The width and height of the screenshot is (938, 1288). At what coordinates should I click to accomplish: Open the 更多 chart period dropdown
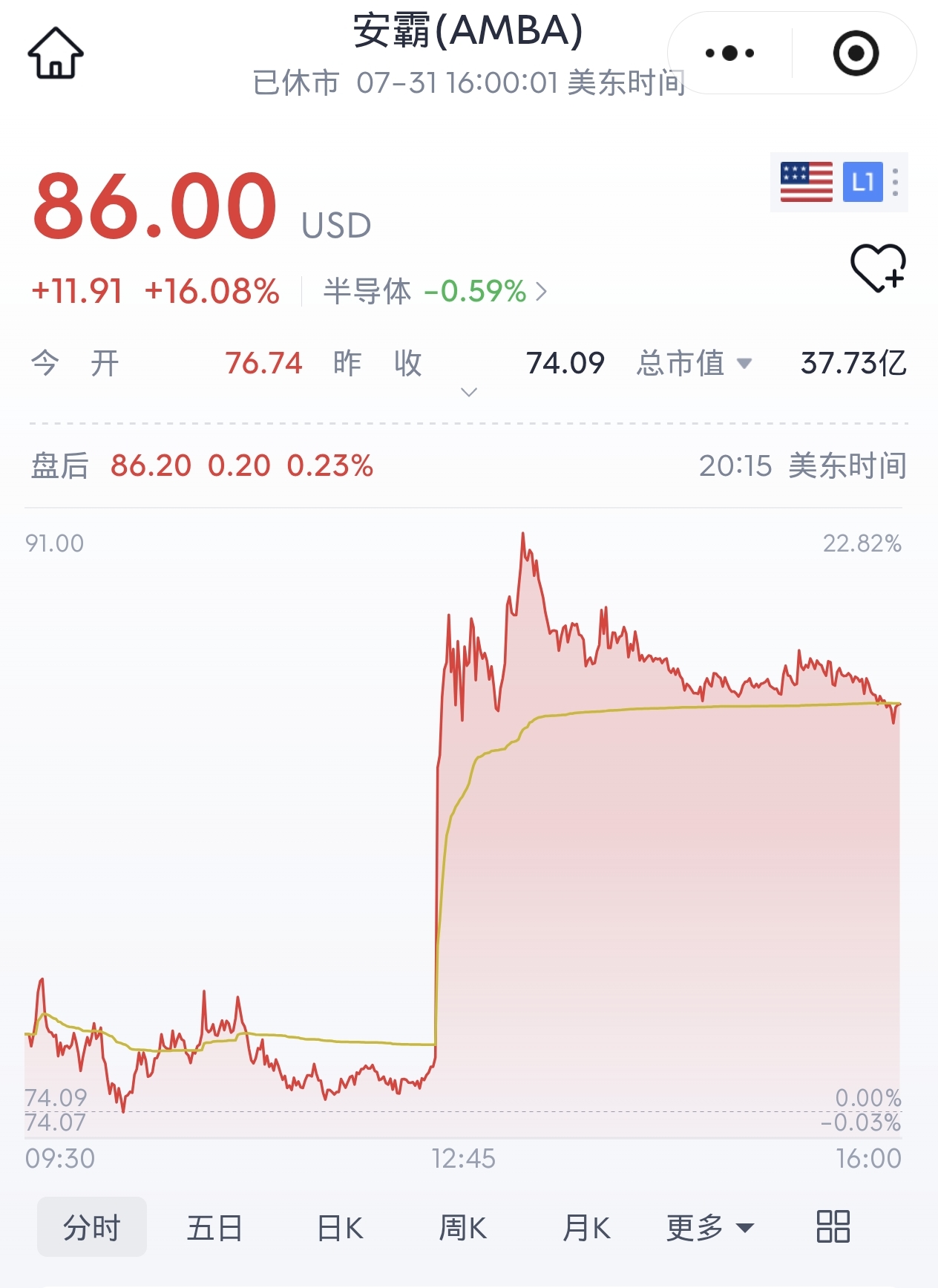[x=710, y=1228]
